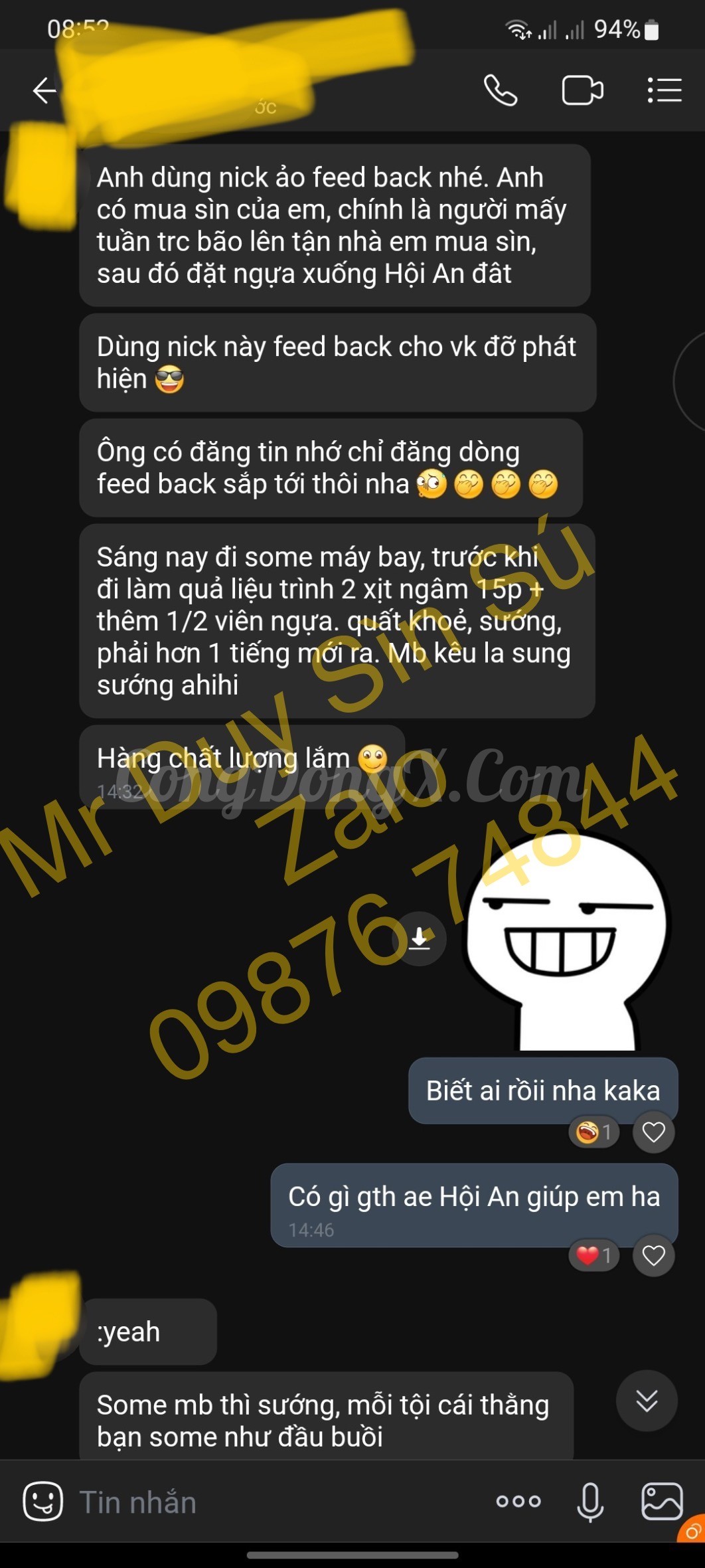Image resolution: width=705 pixels, height=1568 pixels.
Task: Like the "Biết ai rồii nha kaka" message
Action: click(x=654, y=1132)
